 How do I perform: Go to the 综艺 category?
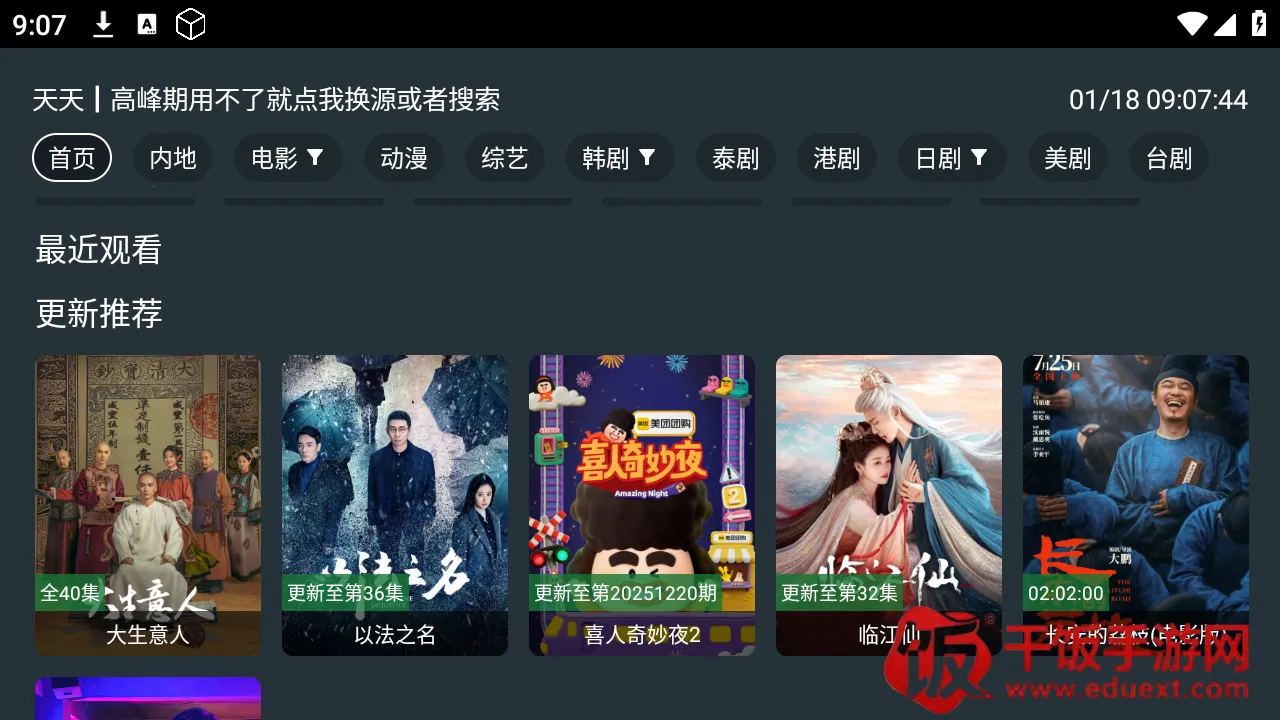504,158
